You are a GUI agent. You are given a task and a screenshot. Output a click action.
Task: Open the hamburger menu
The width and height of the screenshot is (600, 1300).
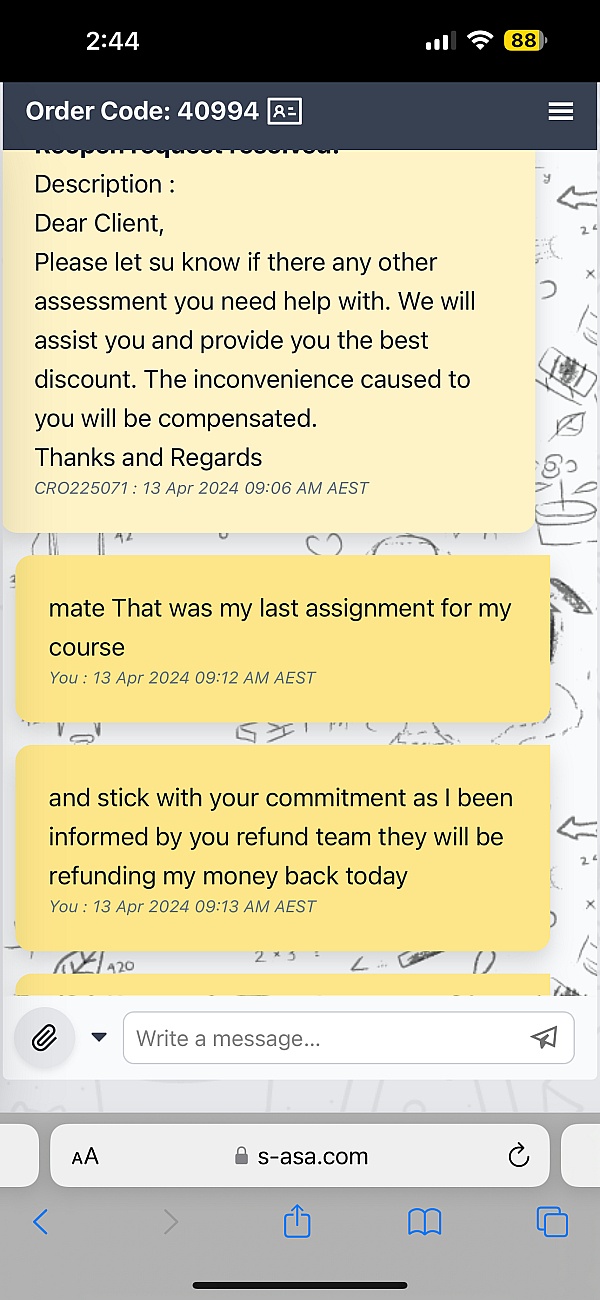560,111
